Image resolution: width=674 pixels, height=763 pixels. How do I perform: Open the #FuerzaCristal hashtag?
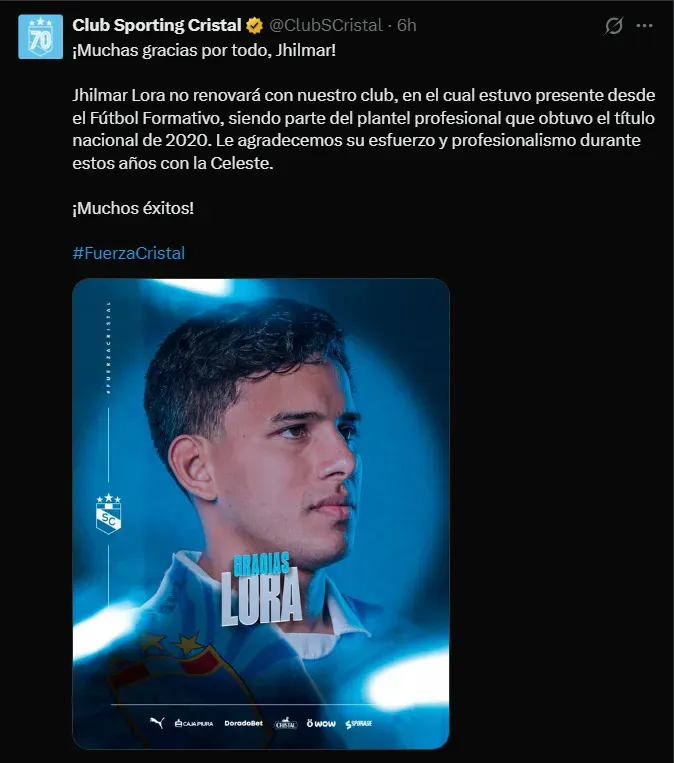(128, 253)
